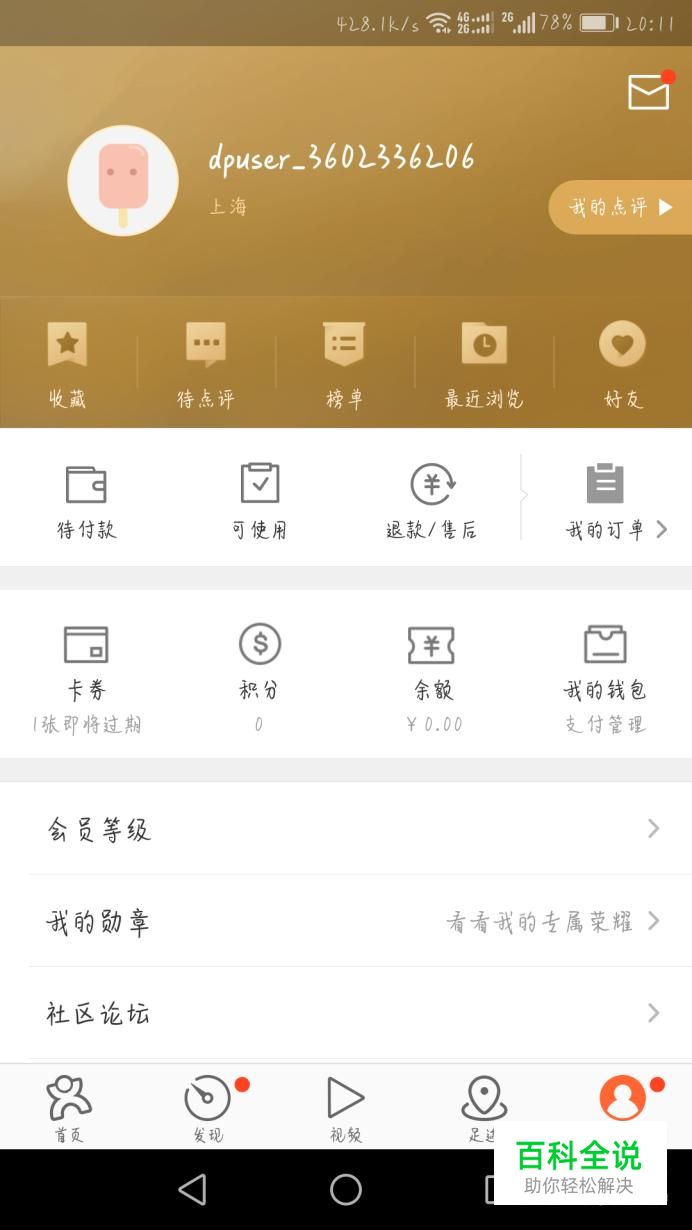This screenshot has width=692, height=1230.
Task: Open 余额 balance
Action: (432, 676)
